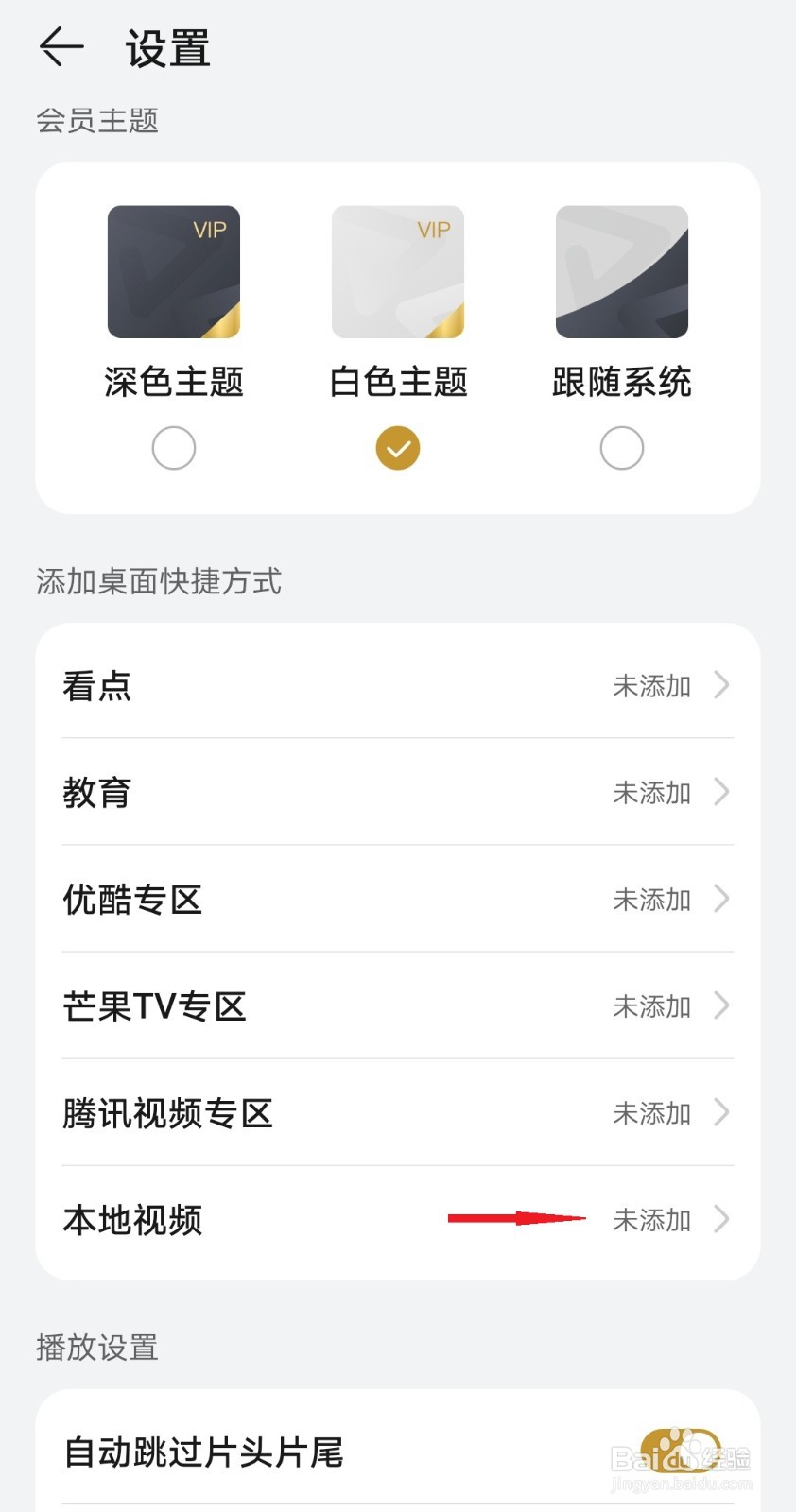The height and width of the screenshot is (1512, 796).
Task: Open the 教育 shortcut row
Action: click(397, 792)
